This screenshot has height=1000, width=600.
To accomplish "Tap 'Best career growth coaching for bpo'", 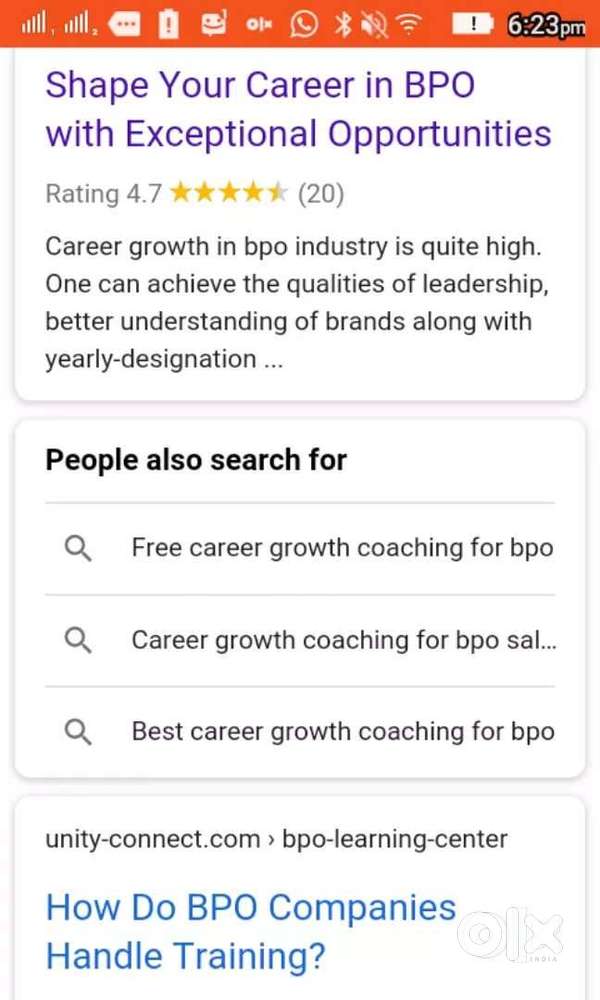I will click(342, 731).
